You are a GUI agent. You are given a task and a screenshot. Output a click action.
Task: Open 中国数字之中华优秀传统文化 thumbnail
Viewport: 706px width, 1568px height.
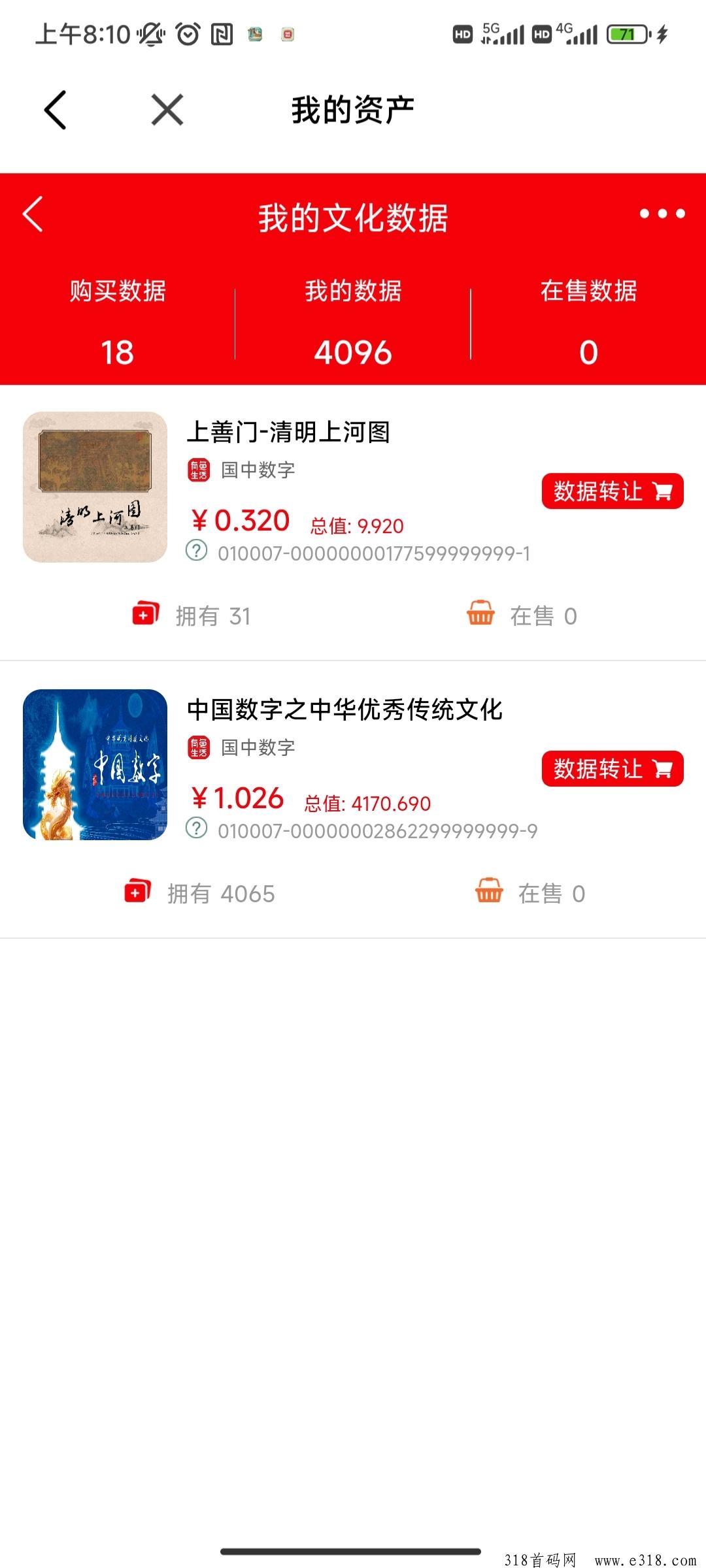pos(95,764)
